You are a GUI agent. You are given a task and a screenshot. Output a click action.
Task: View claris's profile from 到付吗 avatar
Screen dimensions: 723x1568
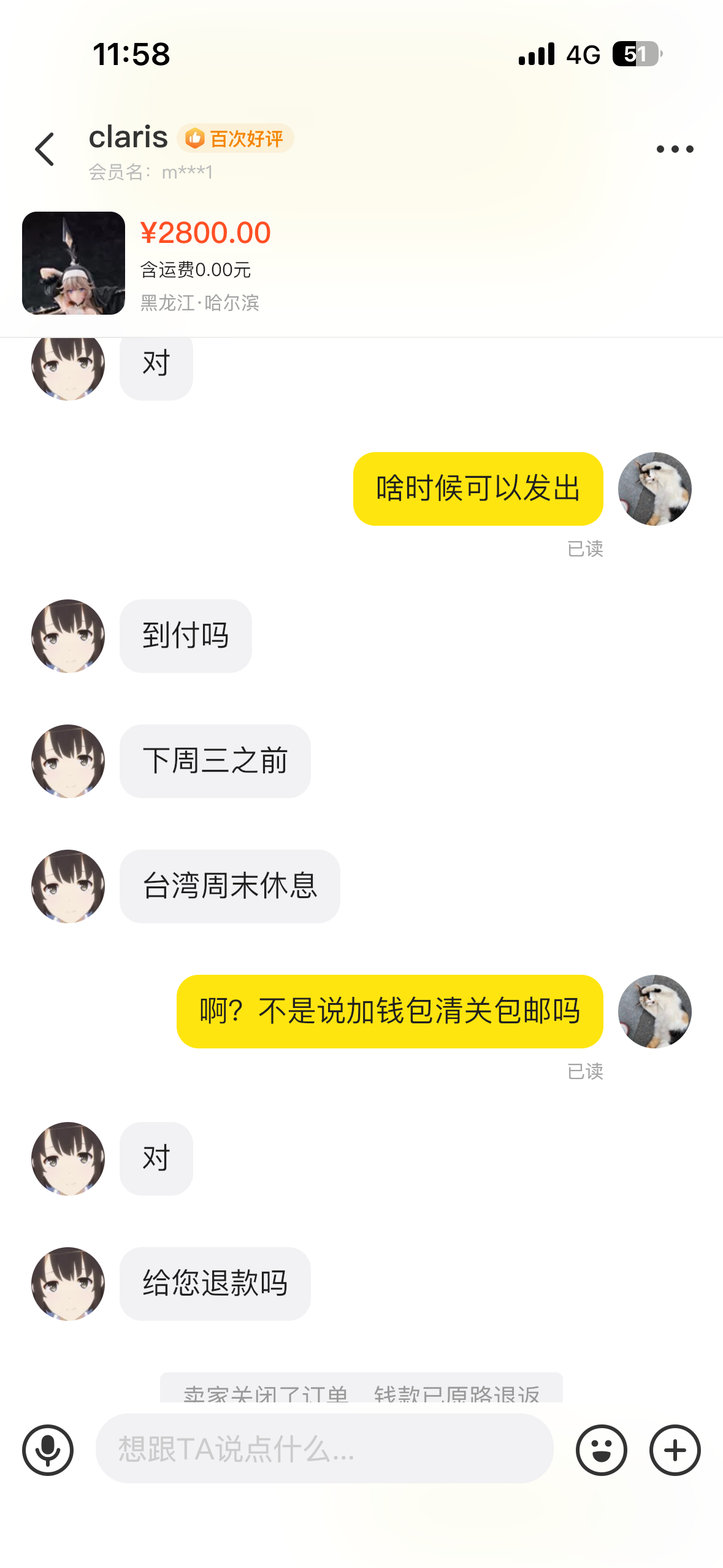(68, 636)
